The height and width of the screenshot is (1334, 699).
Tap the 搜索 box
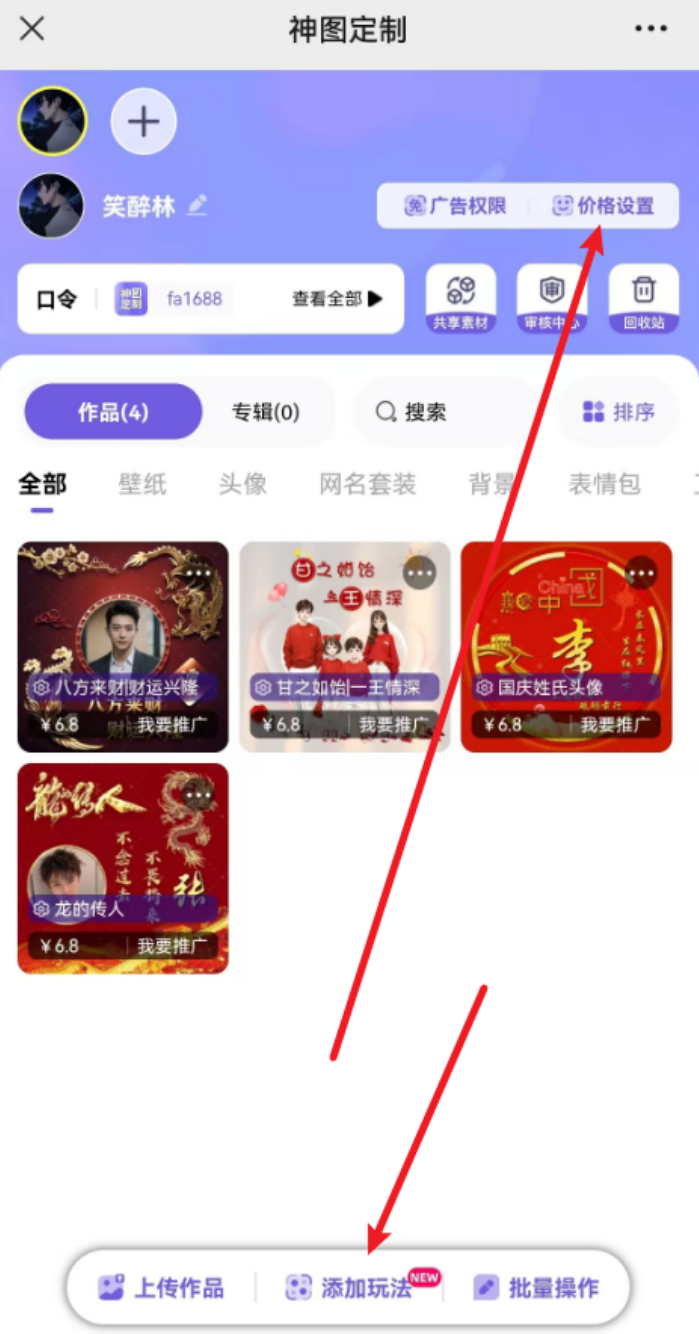pyautogui.click(x=445, y=412)
